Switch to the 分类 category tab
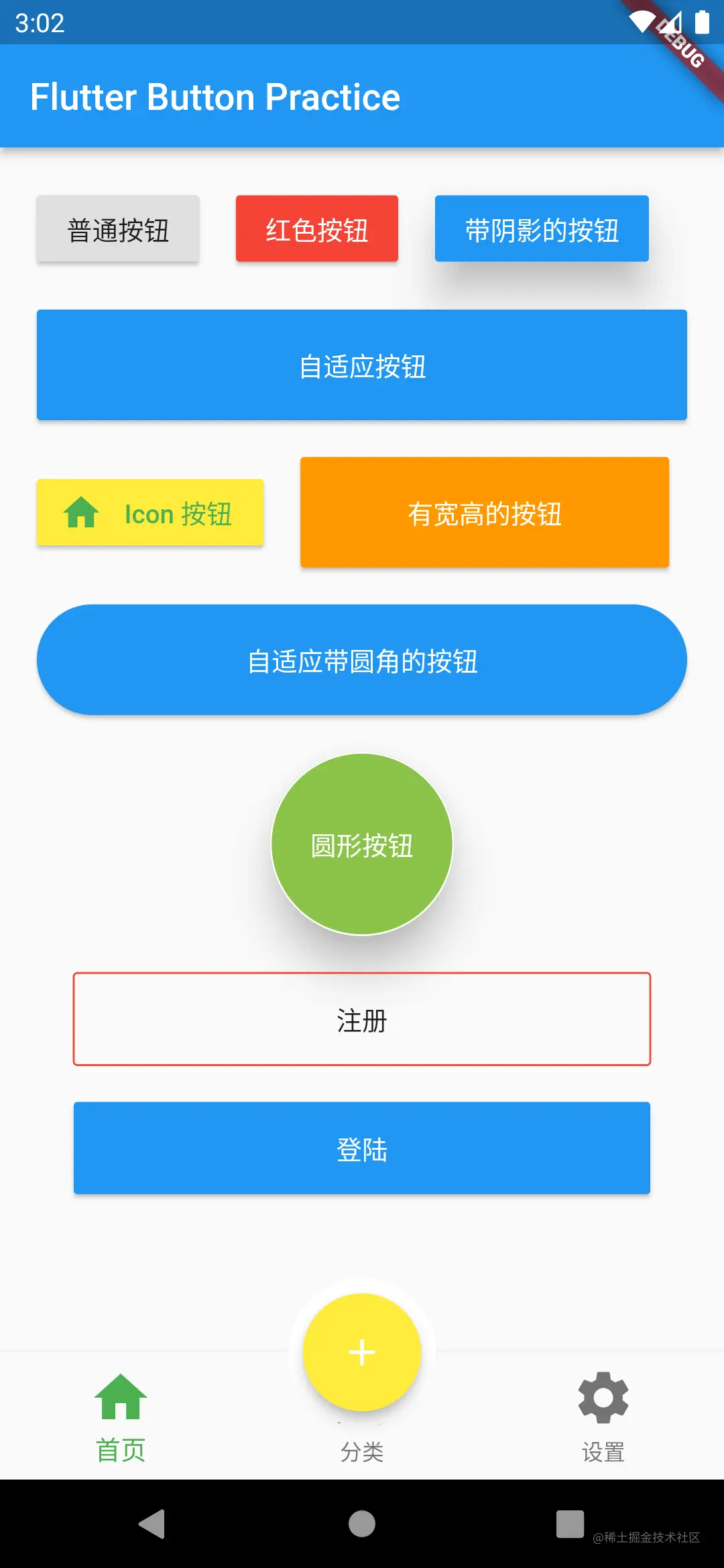This screenshot has width=724, height=1568. (362, 1451)
